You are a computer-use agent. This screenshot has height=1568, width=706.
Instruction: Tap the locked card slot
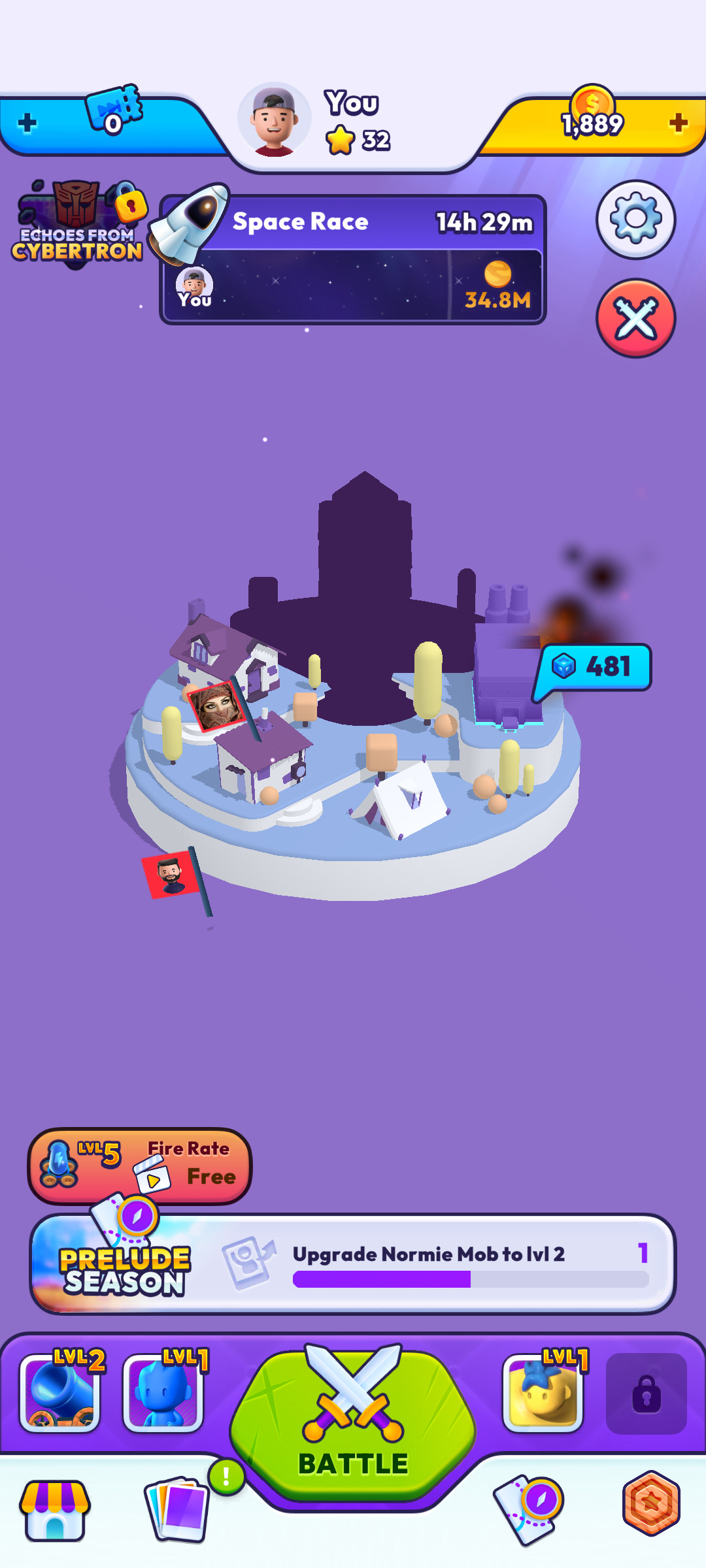tap(646, 1393)
